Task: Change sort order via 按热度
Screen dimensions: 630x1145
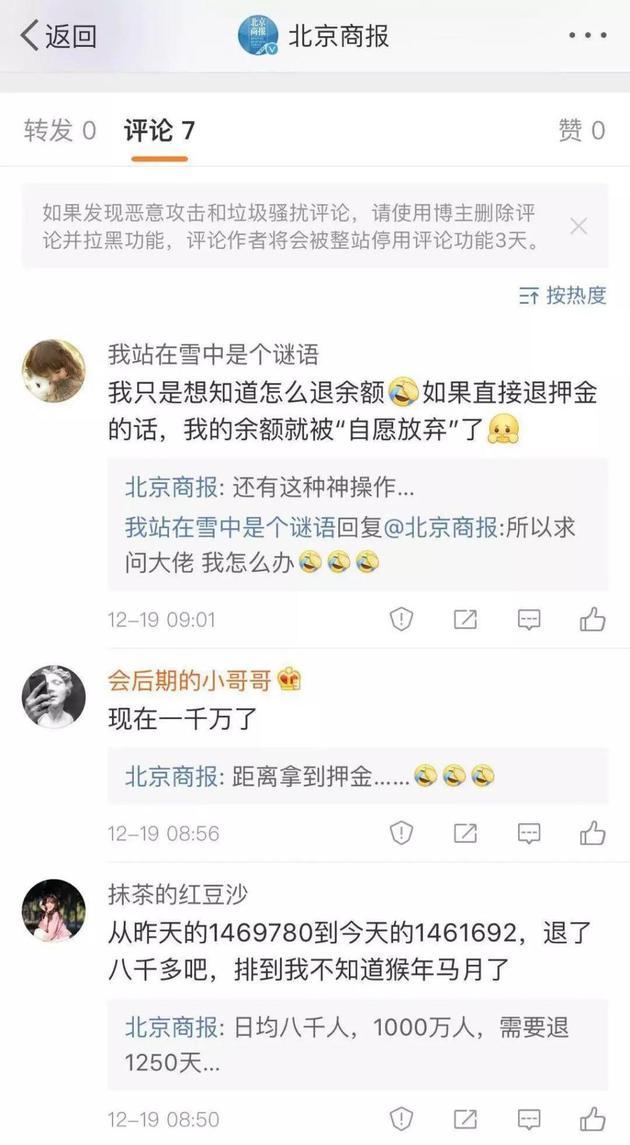Action: click(x=563, y=295)
